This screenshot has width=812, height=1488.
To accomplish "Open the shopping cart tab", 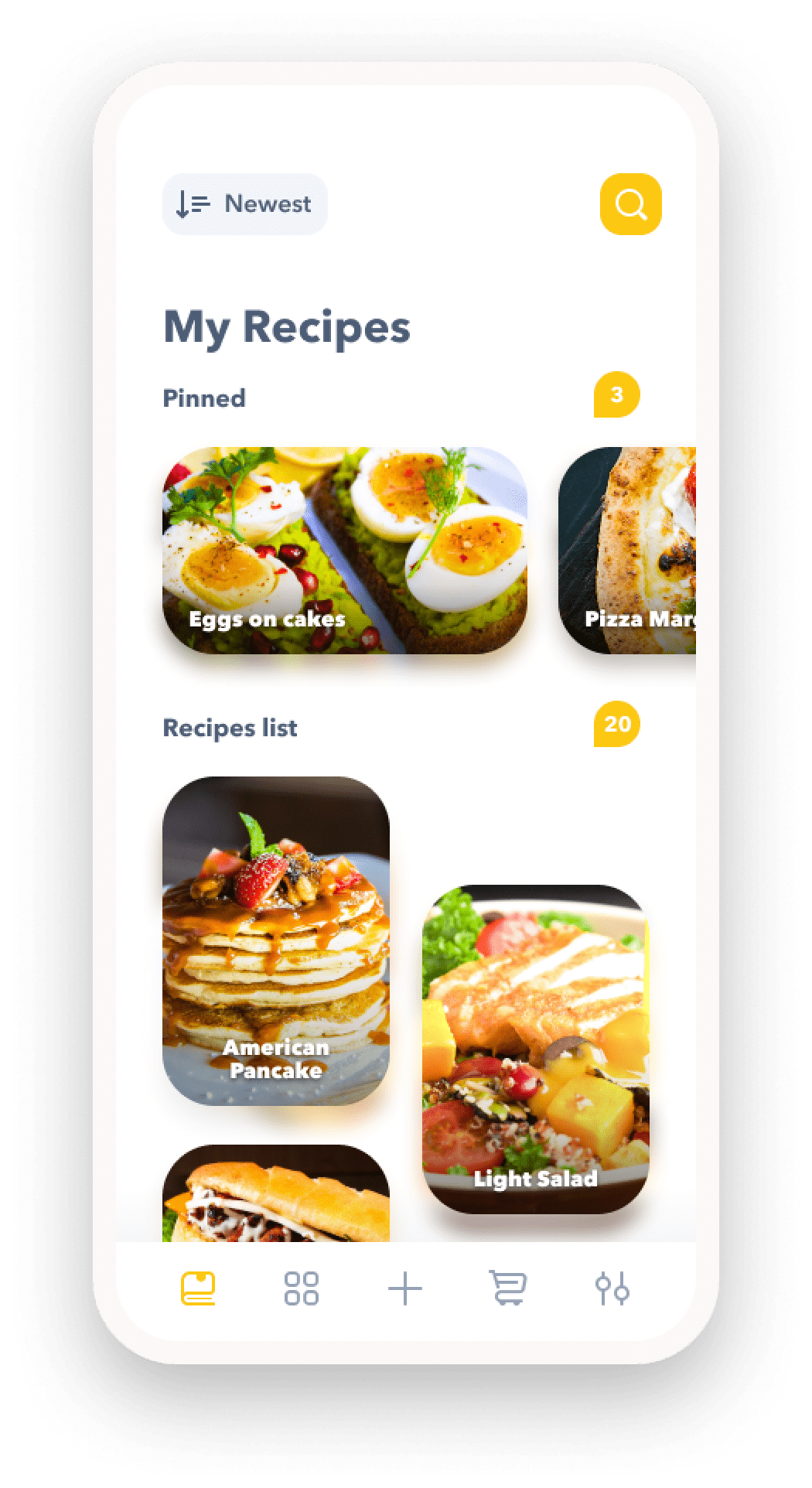I will [x=508, y=1289].
